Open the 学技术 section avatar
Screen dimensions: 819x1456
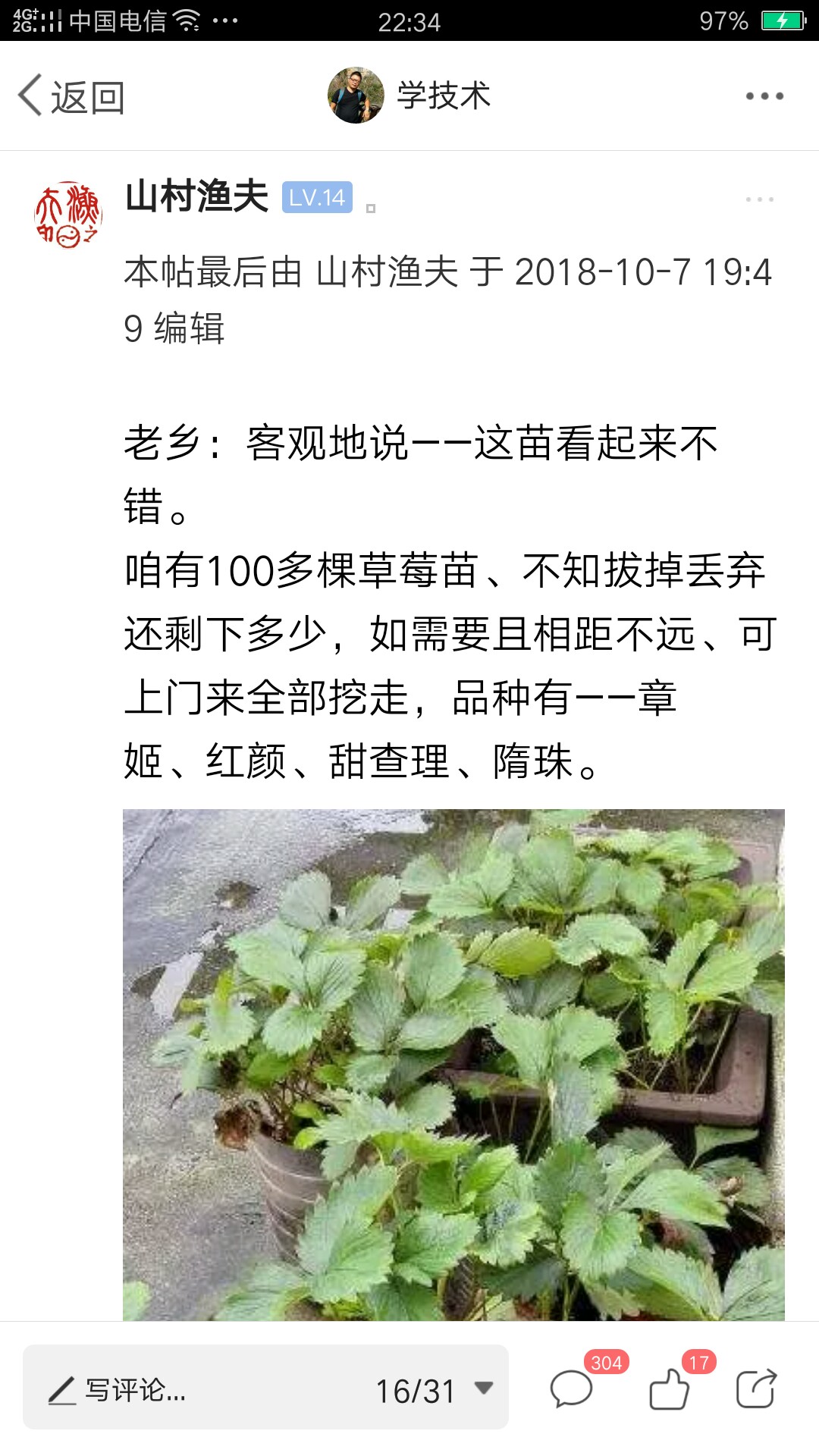coord(356,96)
